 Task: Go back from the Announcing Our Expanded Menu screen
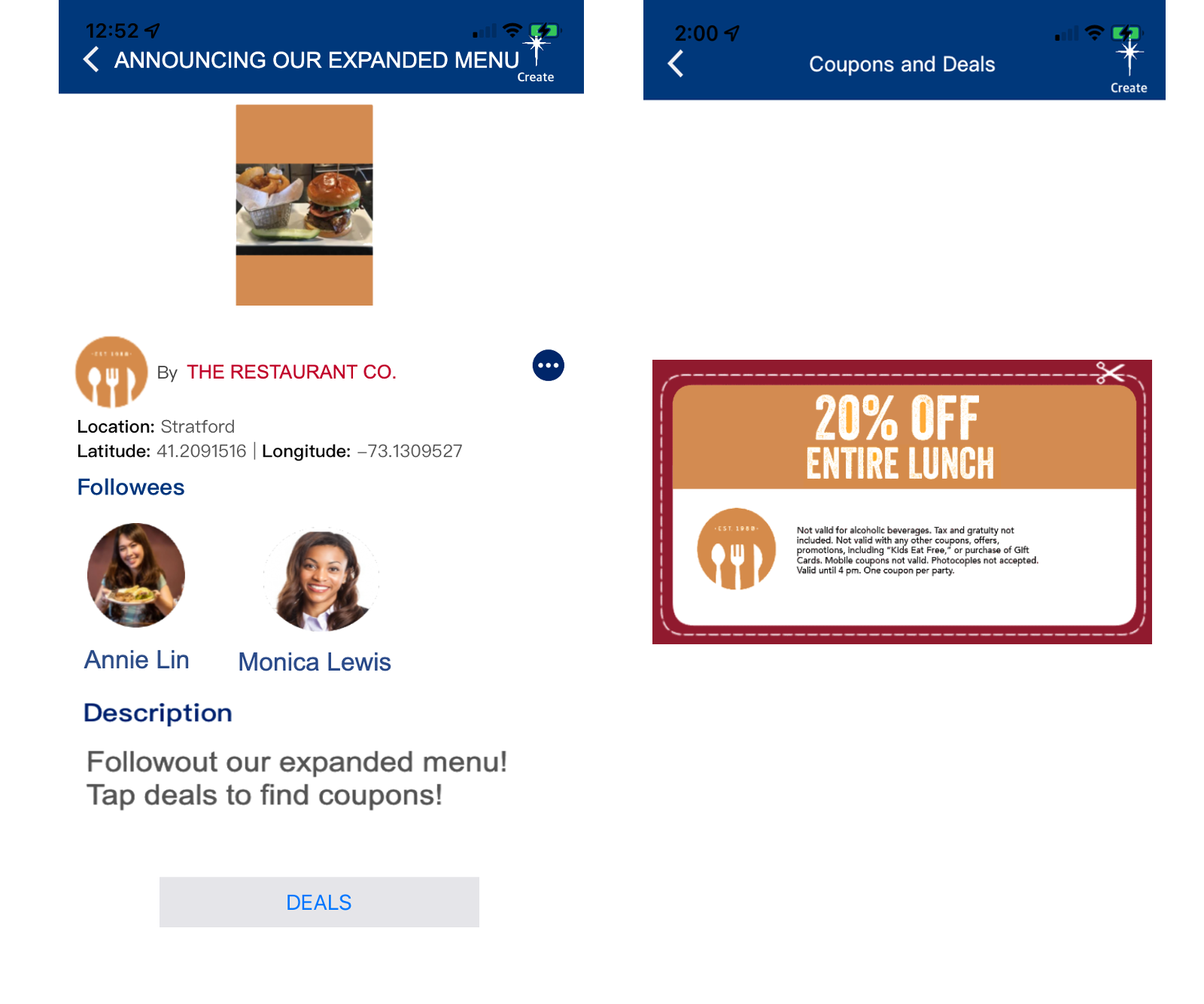91,59
